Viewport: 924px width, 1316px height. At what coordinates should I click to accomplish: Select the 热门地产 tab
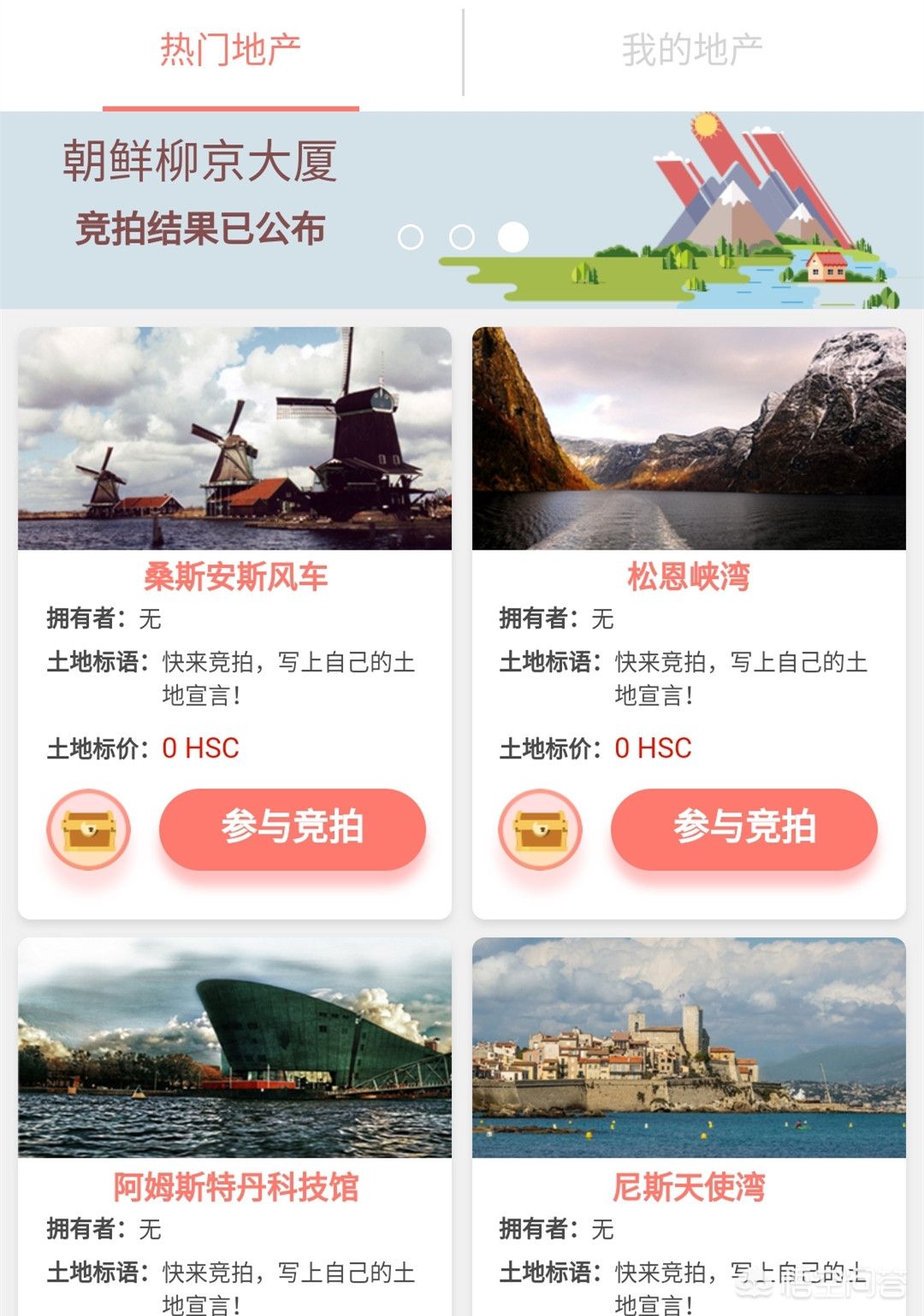click(230, 50)
